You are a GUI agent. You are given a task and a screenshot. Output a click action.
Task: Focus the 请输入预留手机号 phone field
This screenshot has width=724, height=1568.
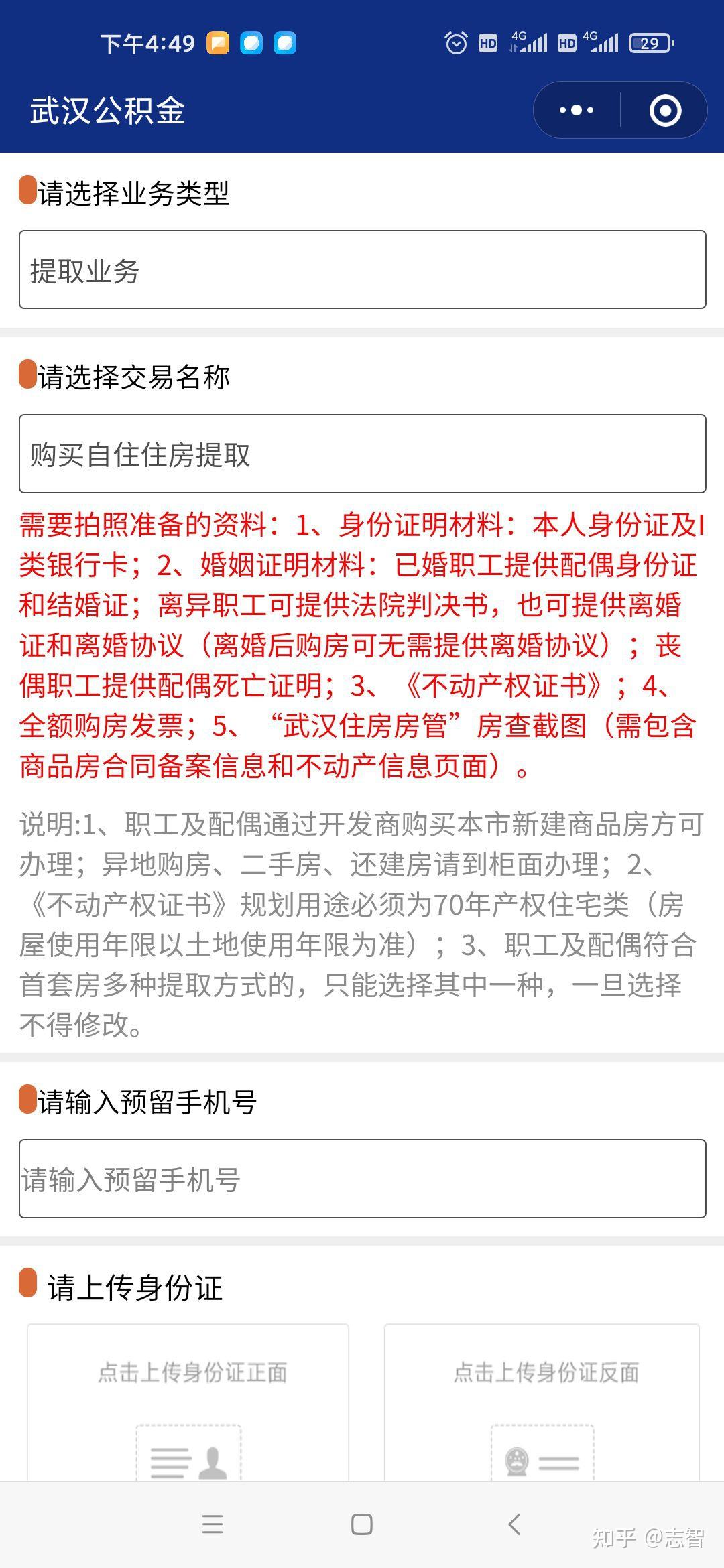[x=362, y=1179]
